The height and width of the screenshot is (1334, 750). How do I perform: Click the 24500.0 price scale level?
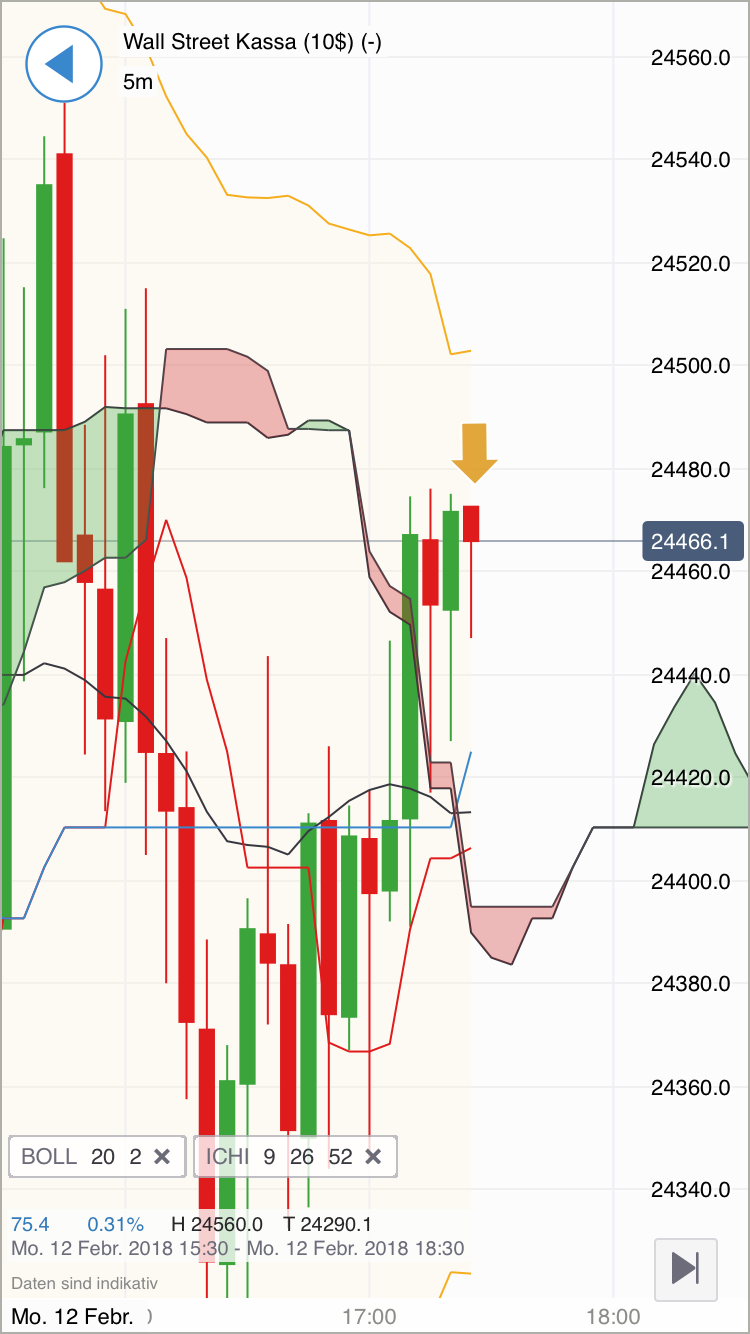click(x=692, y=366)
